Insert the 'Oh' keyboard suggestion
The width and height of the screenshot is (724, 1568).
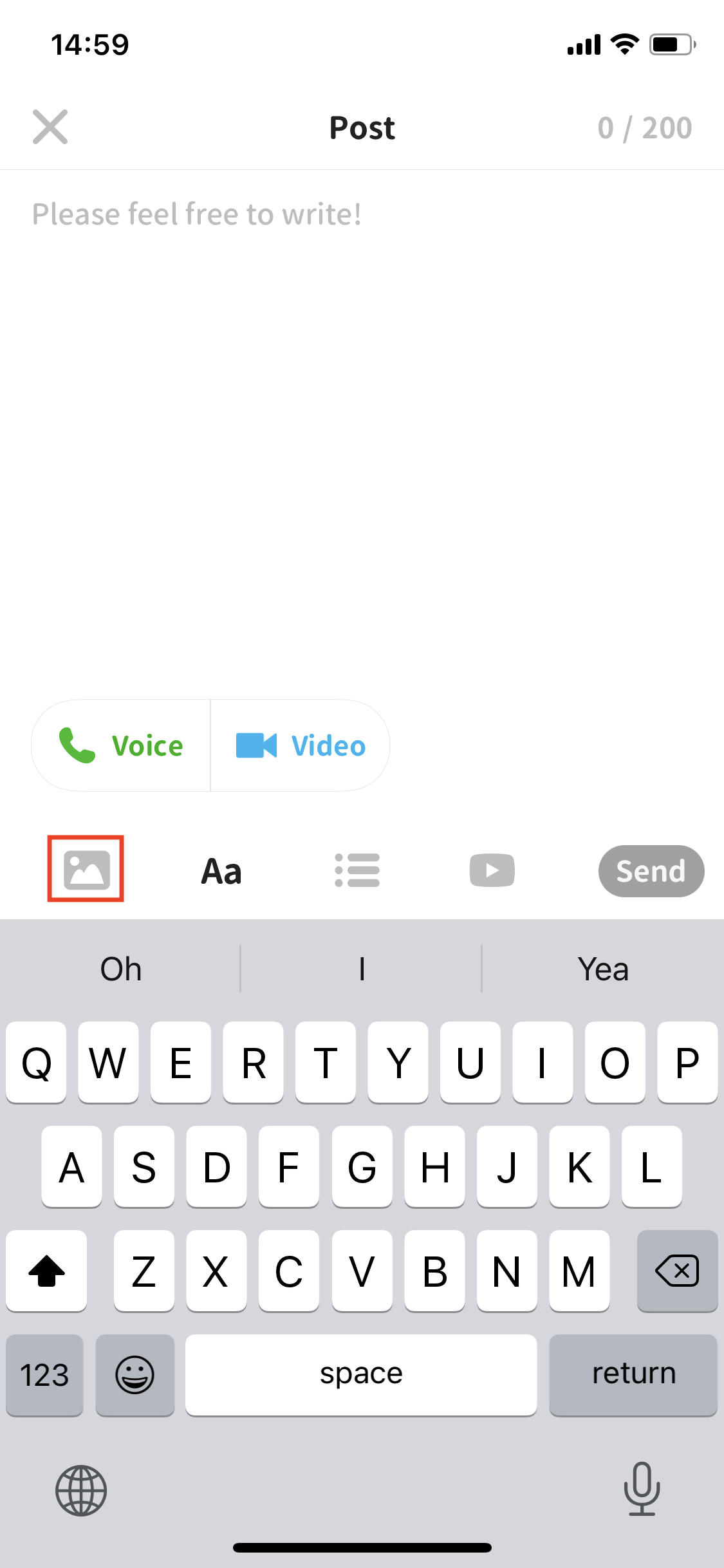[x=121, y=969]
